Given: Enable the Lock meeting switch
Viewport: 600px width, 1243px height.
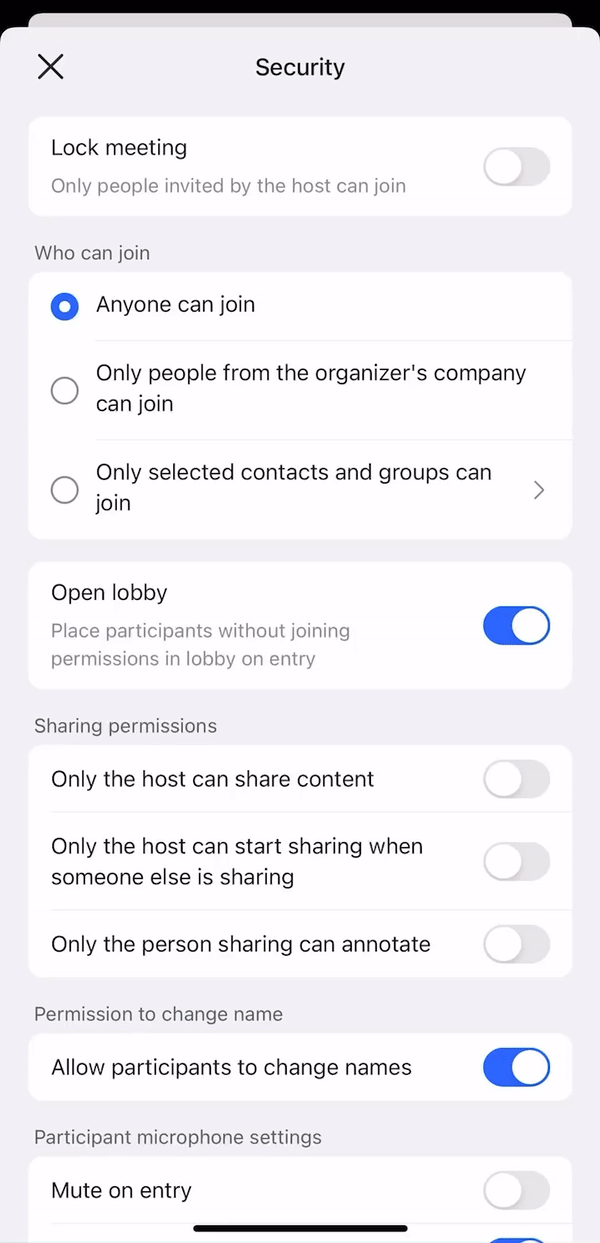Looking at the screenshot, I should [x=516, y=166].
